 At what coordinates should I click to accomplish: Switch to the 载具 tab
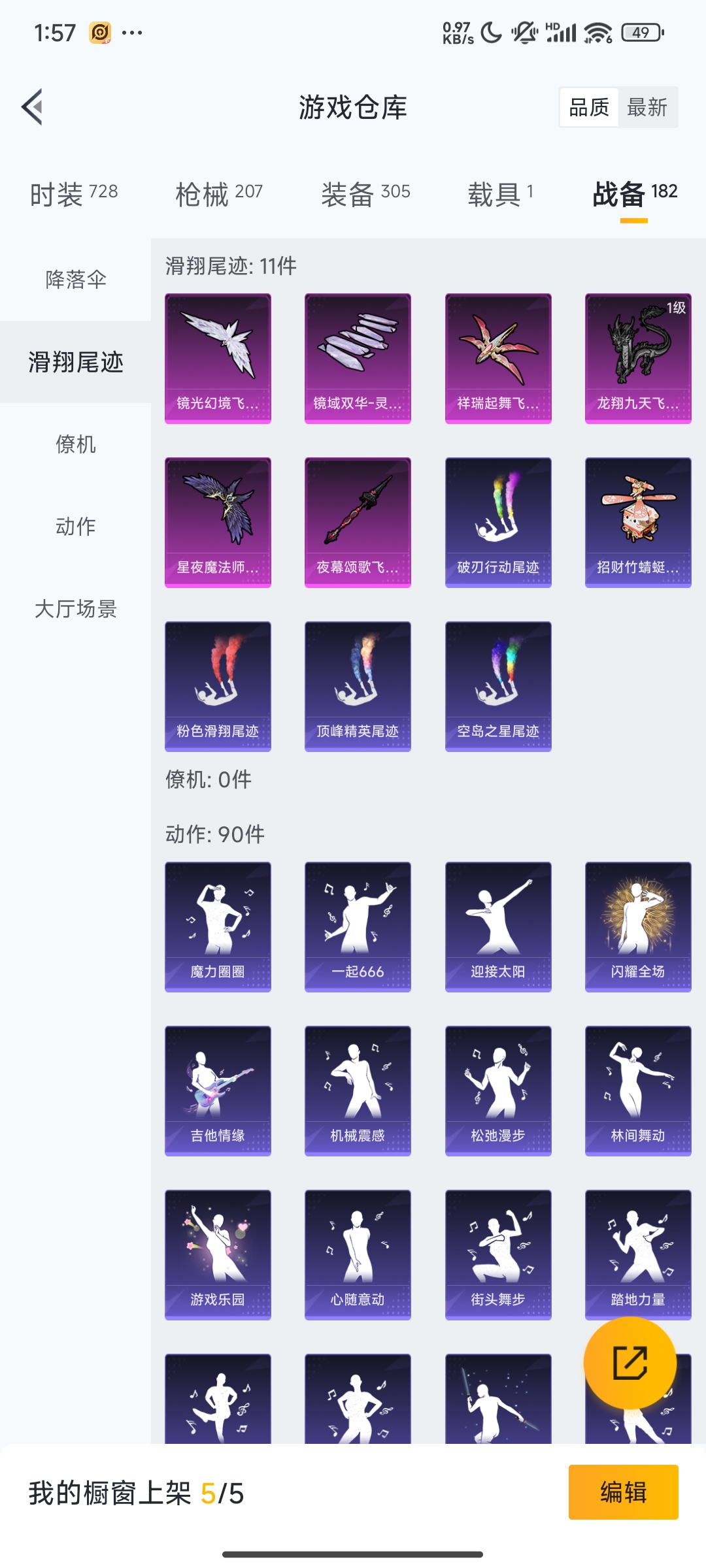tap(501, 194)
